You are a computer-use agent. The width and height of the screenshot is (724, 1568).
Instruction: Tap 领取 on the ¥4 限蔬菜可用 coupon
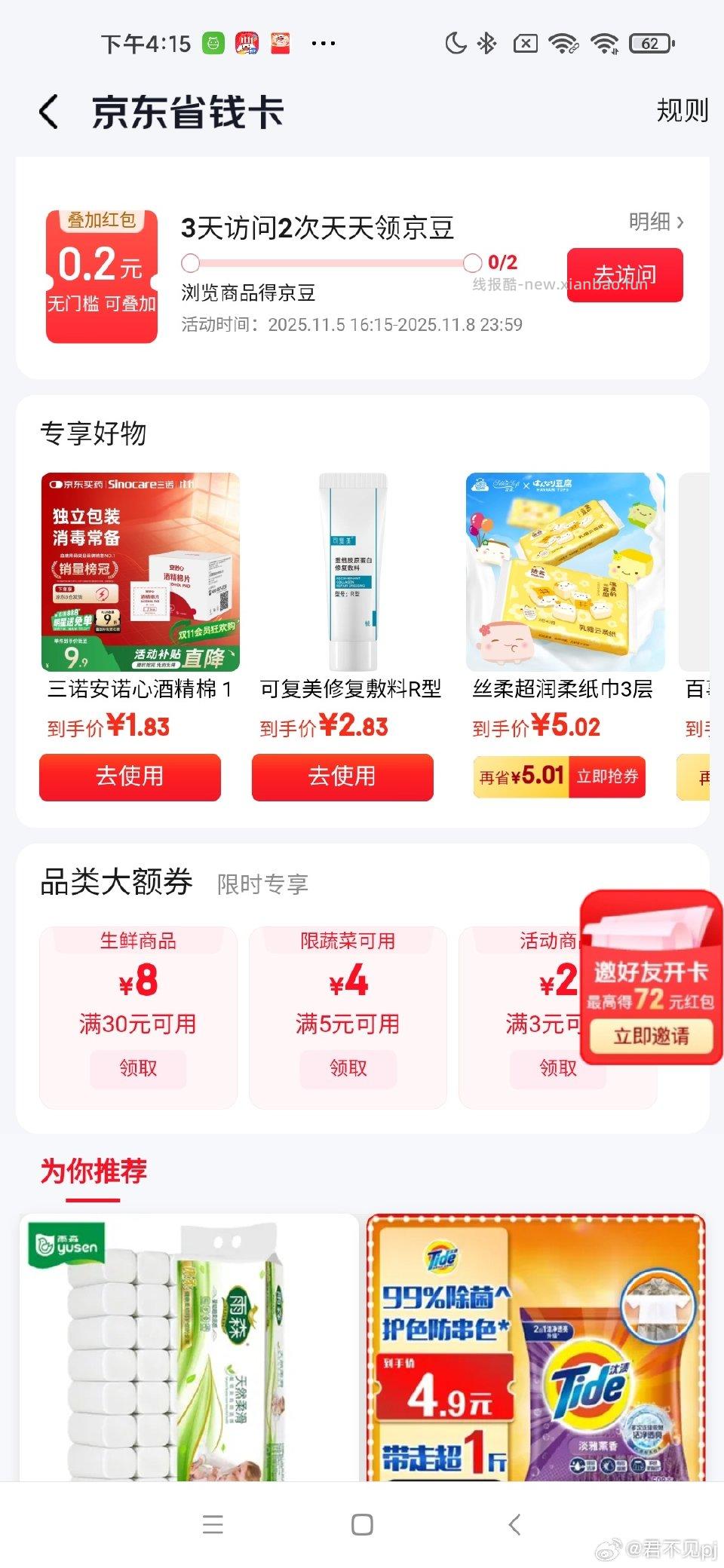[x=347, y=1068]
